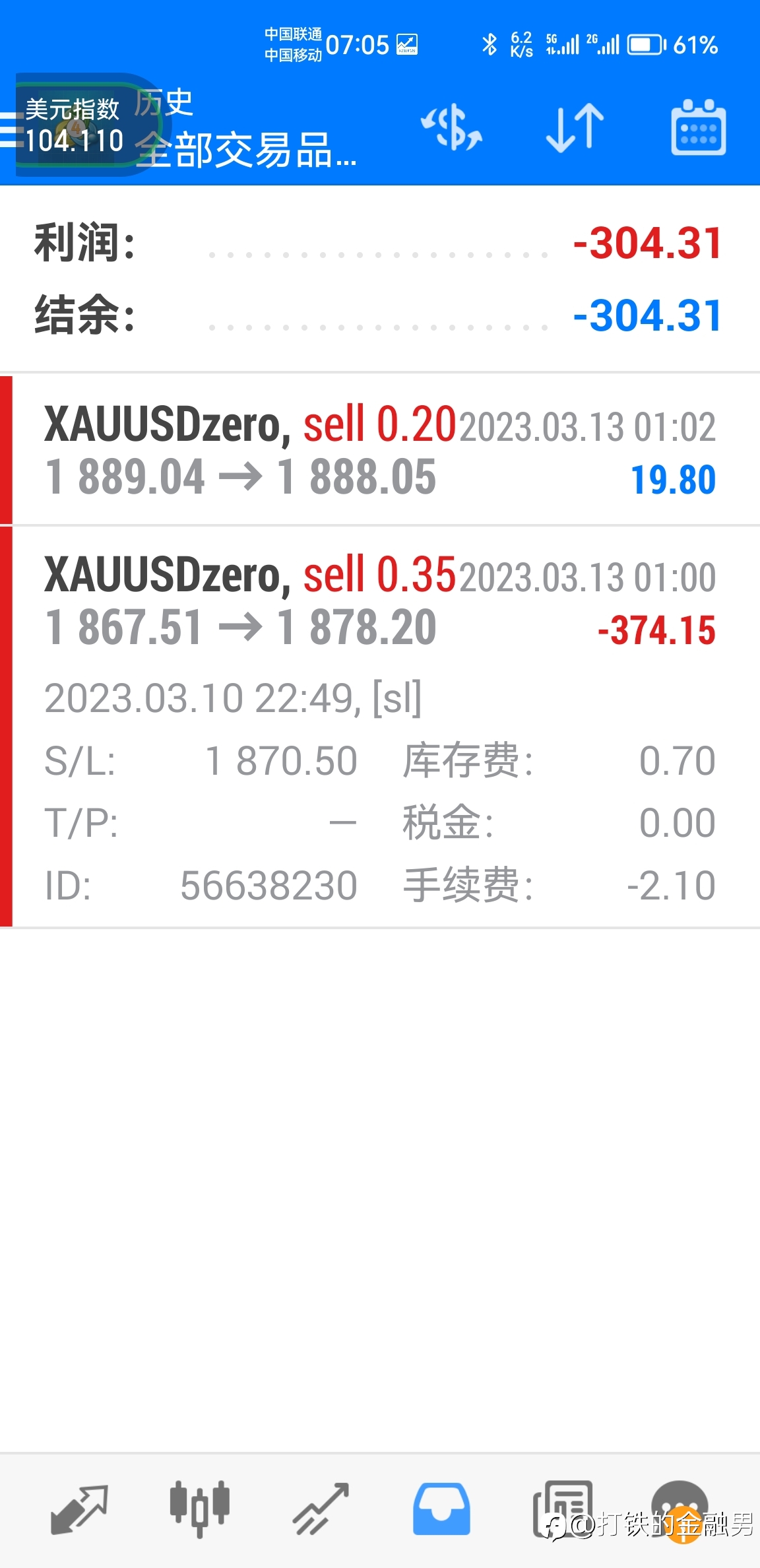Screen dimensions: 760x1568
Task: Change sort order with arrows icon
Action: pos(575,127)
